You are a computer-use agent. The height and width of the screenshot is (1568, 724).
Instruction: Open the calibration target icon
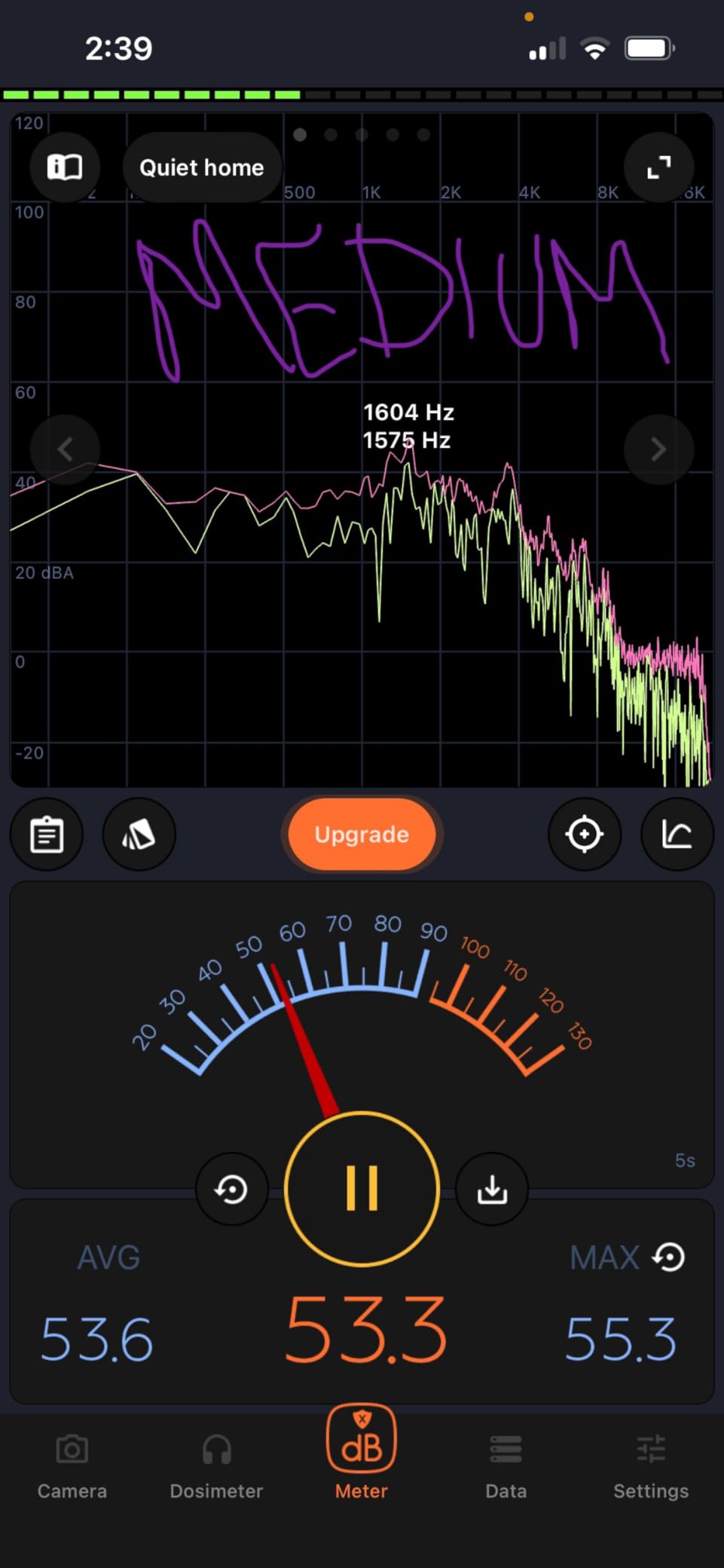coord(585,835)
